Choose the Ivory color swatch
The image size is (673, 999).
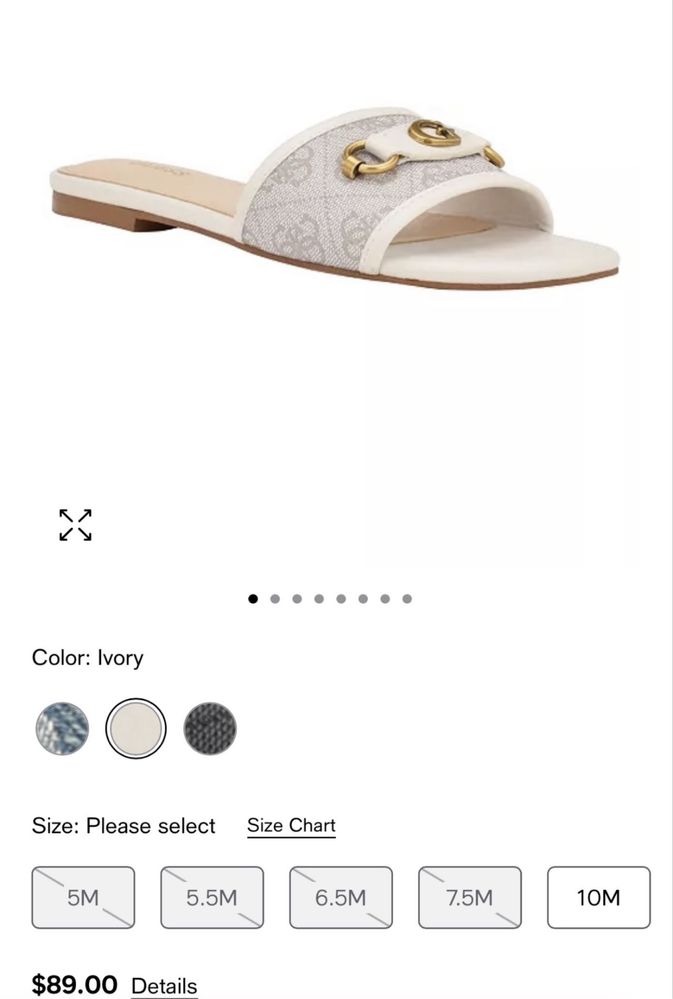[x=136, y=728]
